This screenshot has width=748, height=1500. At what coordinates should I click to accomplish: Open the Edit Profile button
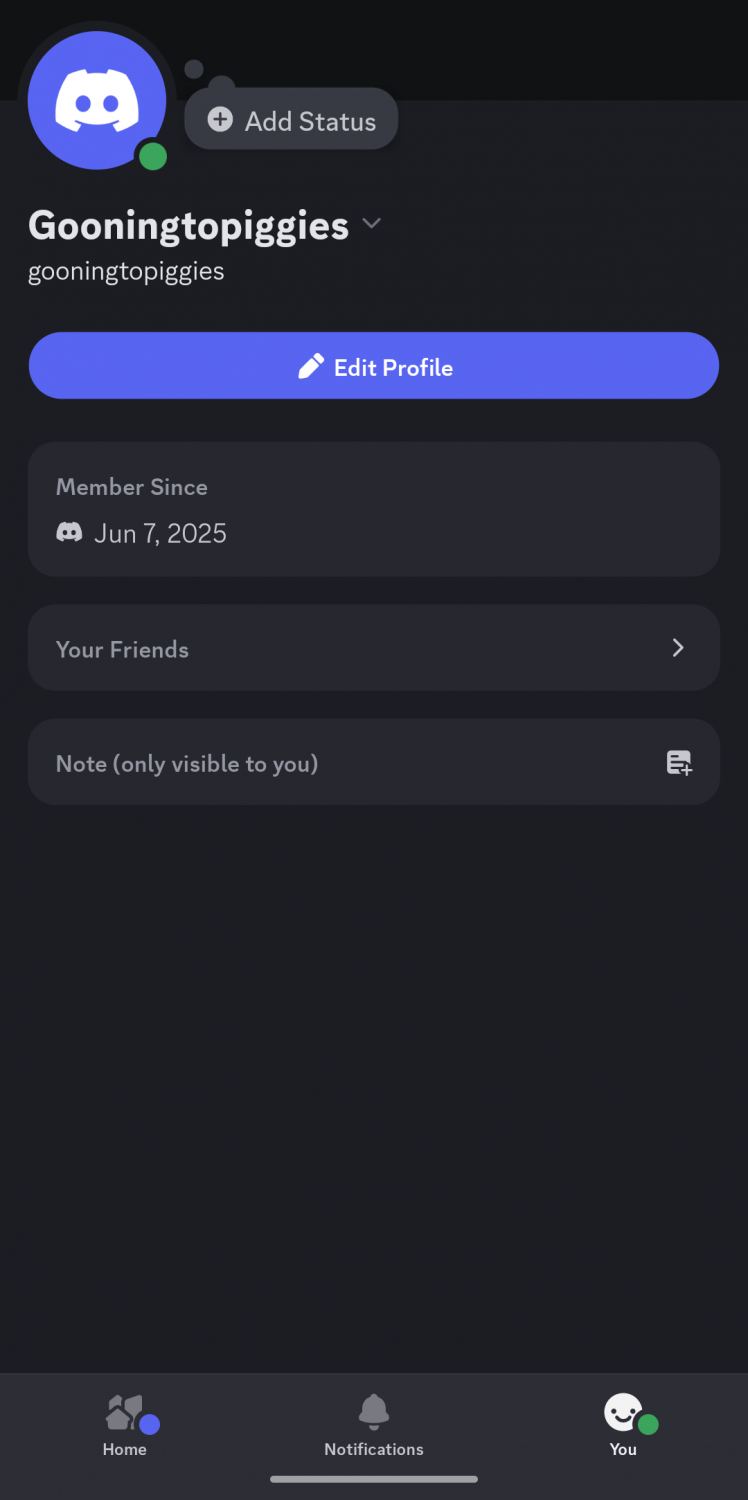374,366
